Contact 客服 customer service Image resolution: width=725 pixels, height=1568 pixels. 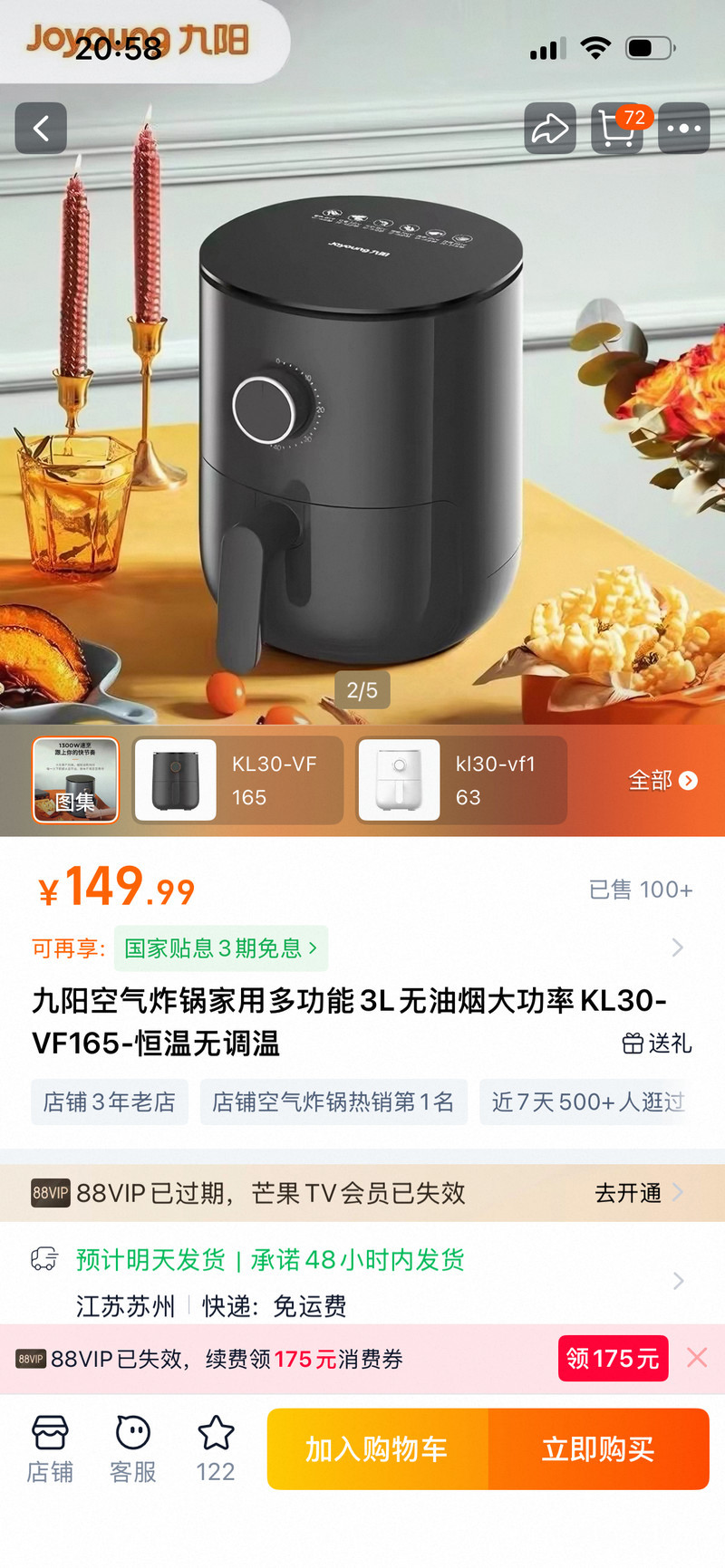(133, 1448)
